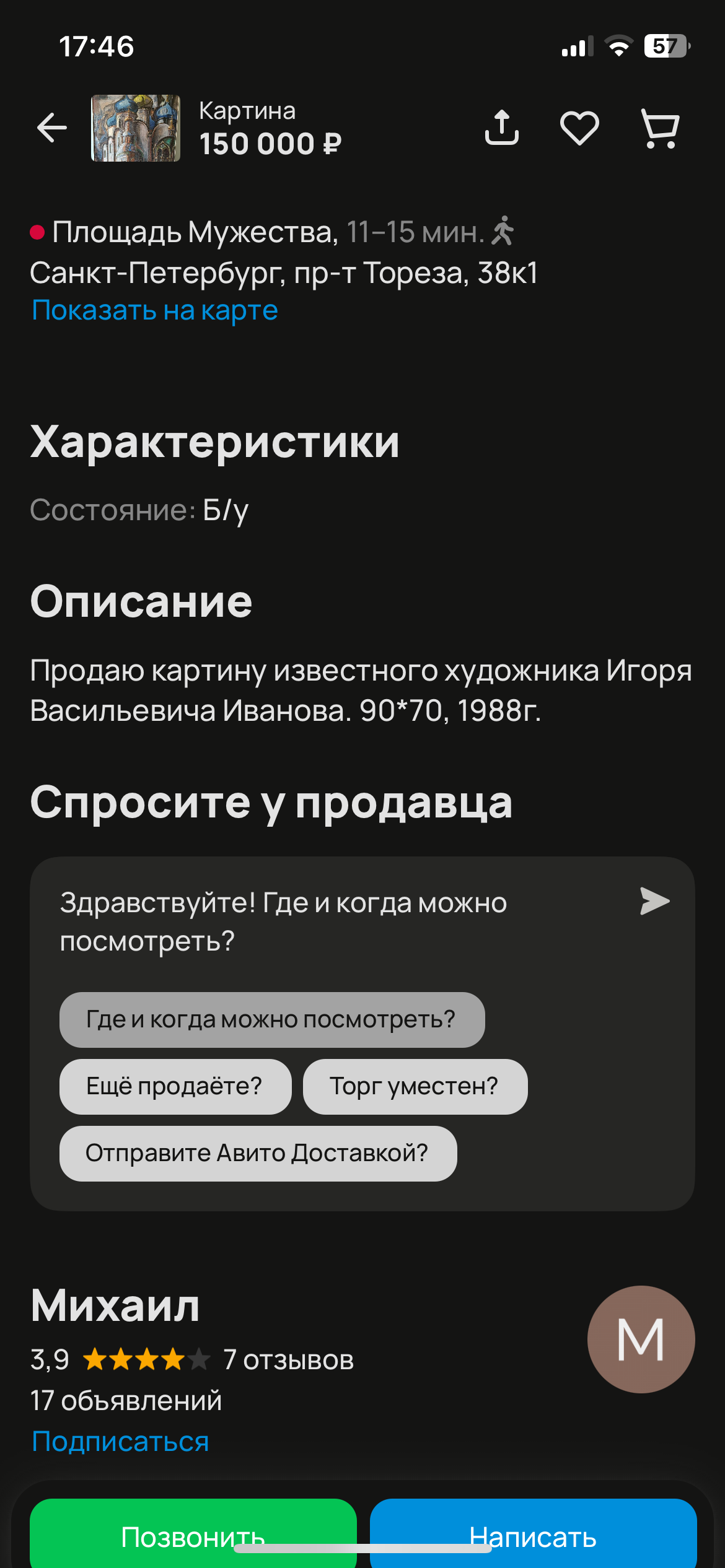Call the seller with Позвонить

tap(193, 1533)
